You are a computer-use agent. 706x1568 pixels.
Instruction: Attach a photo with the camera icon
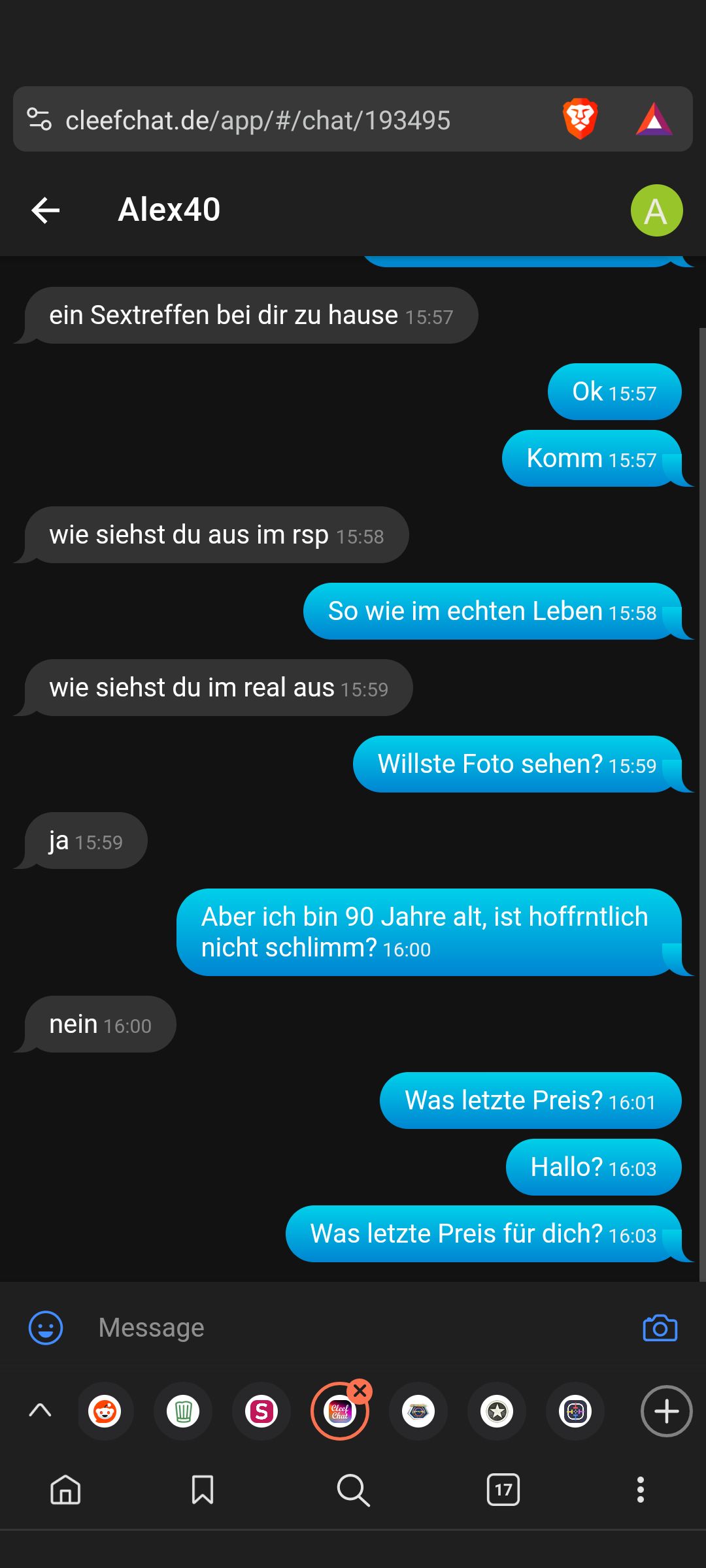(x=660, y=1328)
